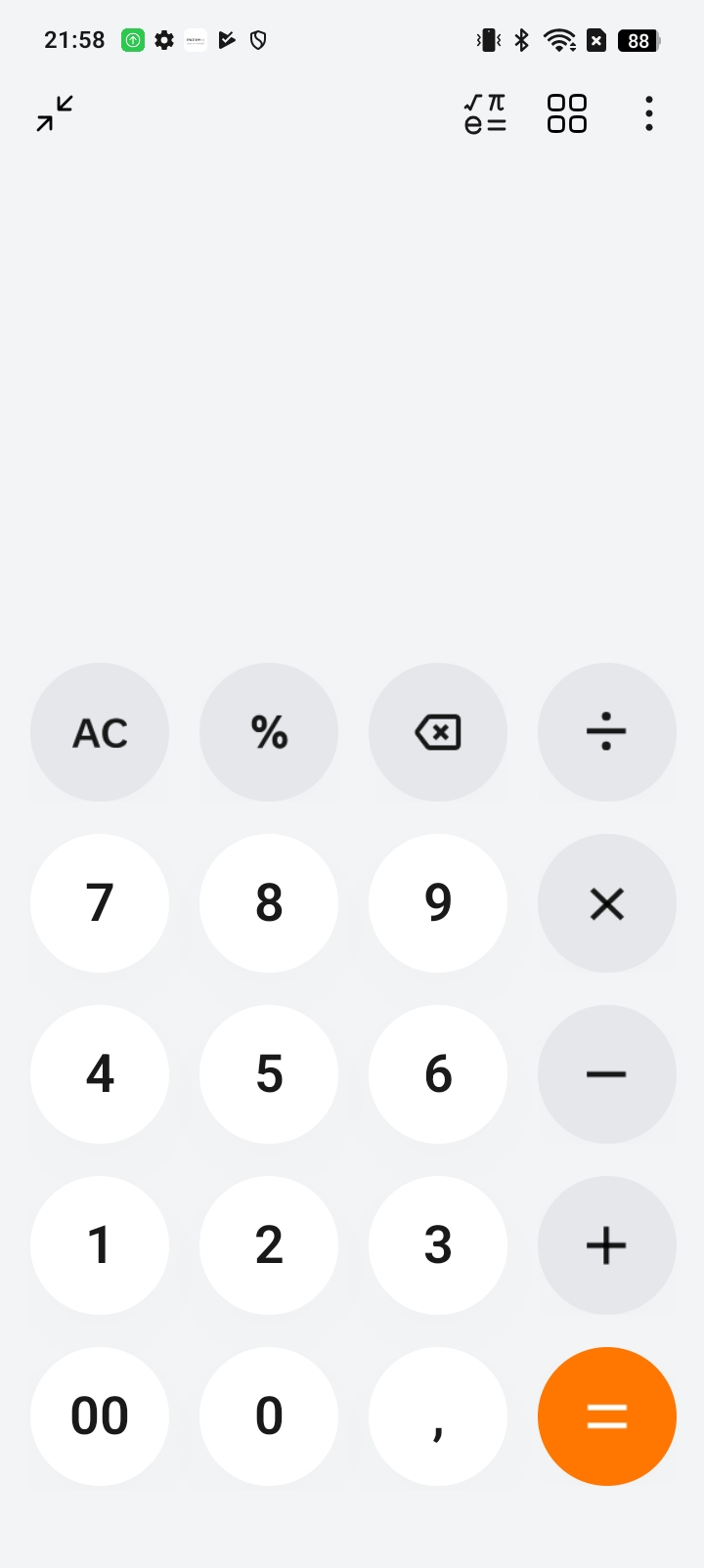
Task: Tap the double zero key
Action: (x=100, y=1416)
